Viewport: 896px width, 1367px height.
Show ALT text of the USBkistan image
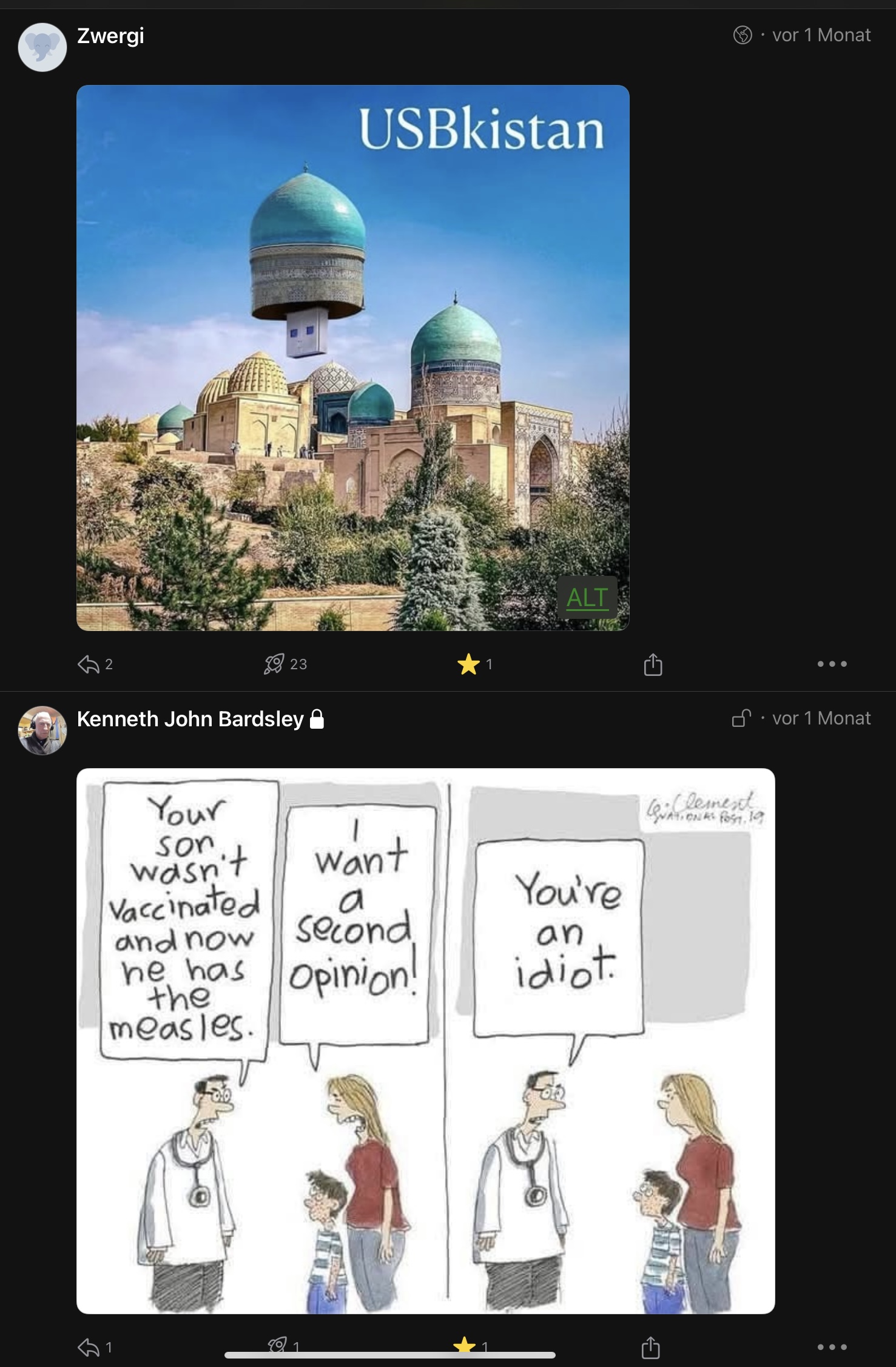(x=587, y=598)
